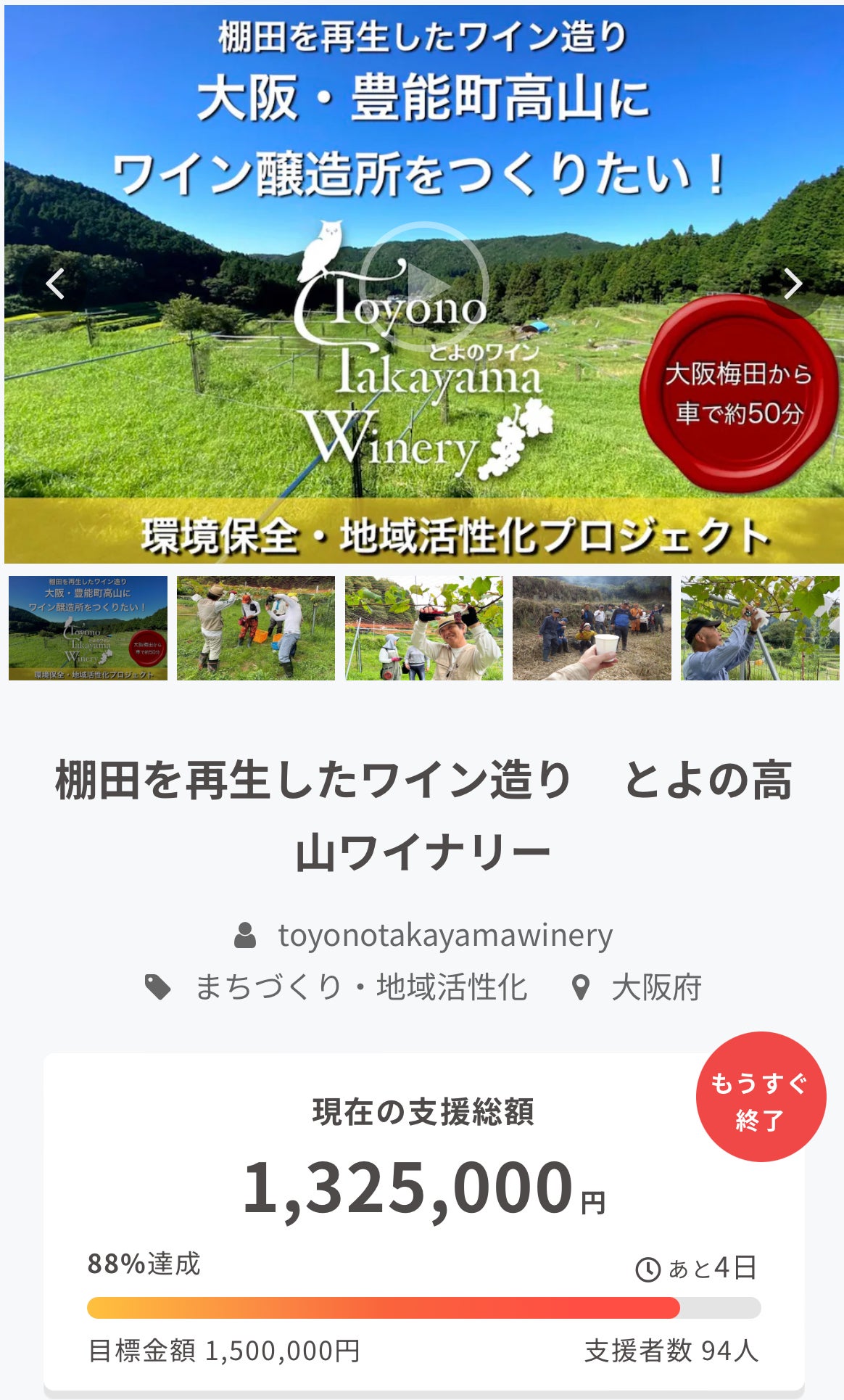This screenshot has width=844, height=1400.
Task: Browse the まちづくり・地域活性化 category
Action: (x=360, y=987)
